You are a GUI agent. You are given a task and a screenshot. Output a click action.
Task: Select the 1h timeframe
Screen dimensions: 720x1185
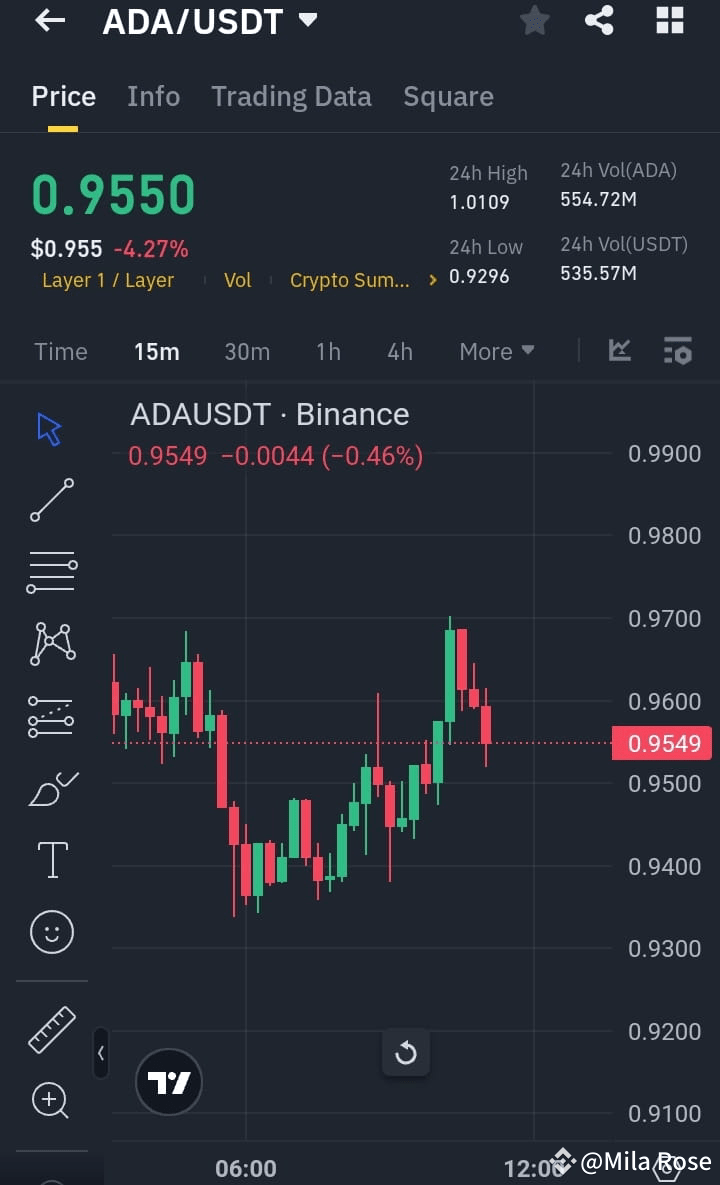[328, 351]
